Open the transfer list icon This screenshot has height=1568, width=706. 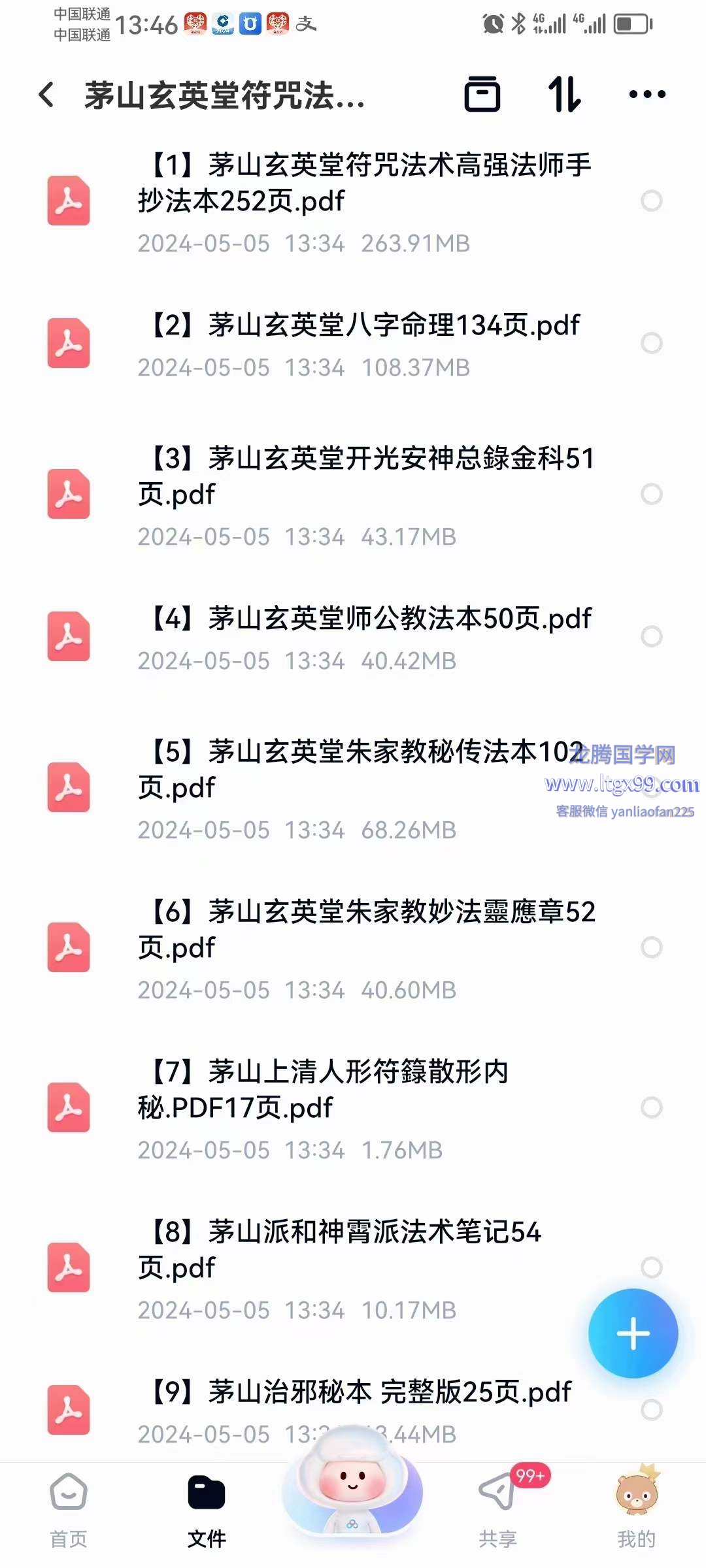click(482, 95)
